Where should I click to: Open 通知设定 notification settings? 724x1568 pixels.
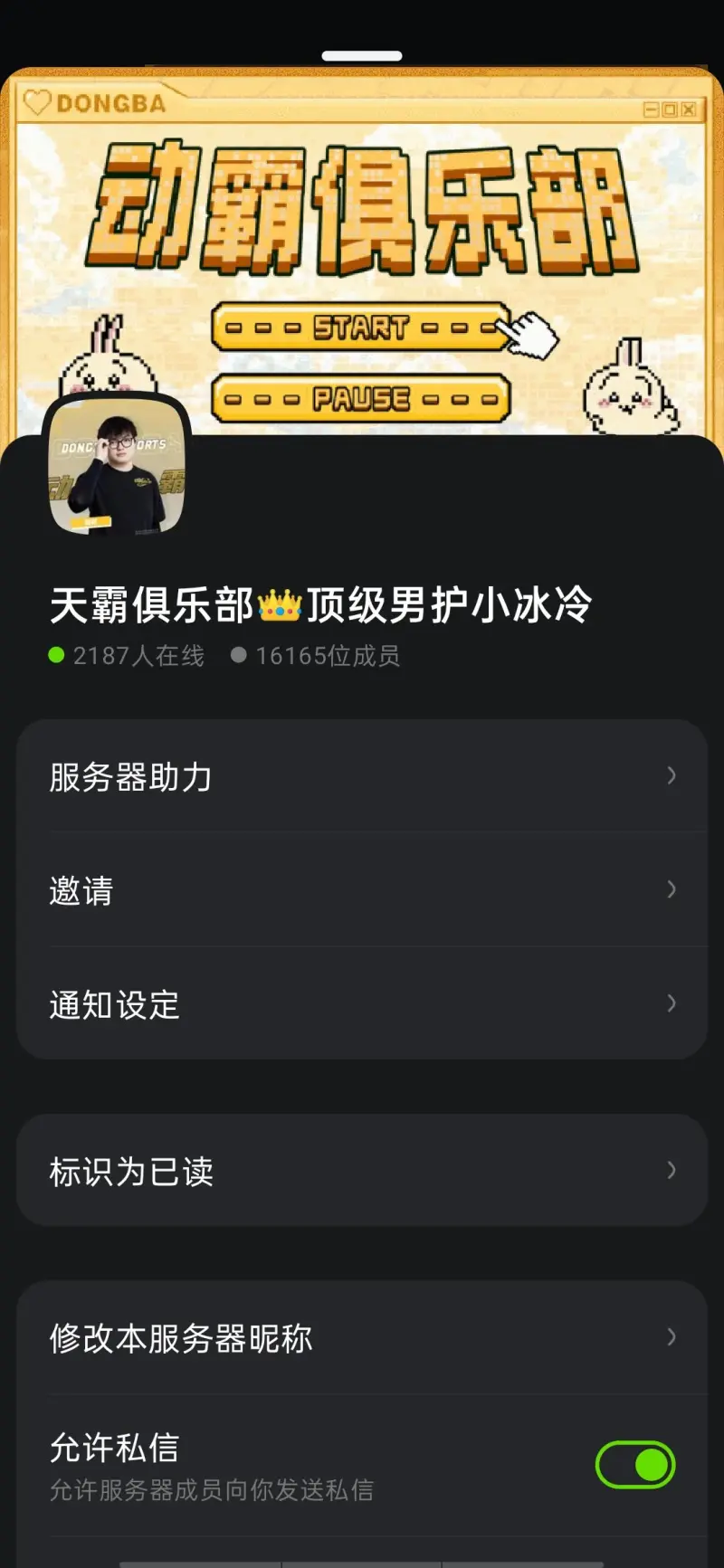362,1003
